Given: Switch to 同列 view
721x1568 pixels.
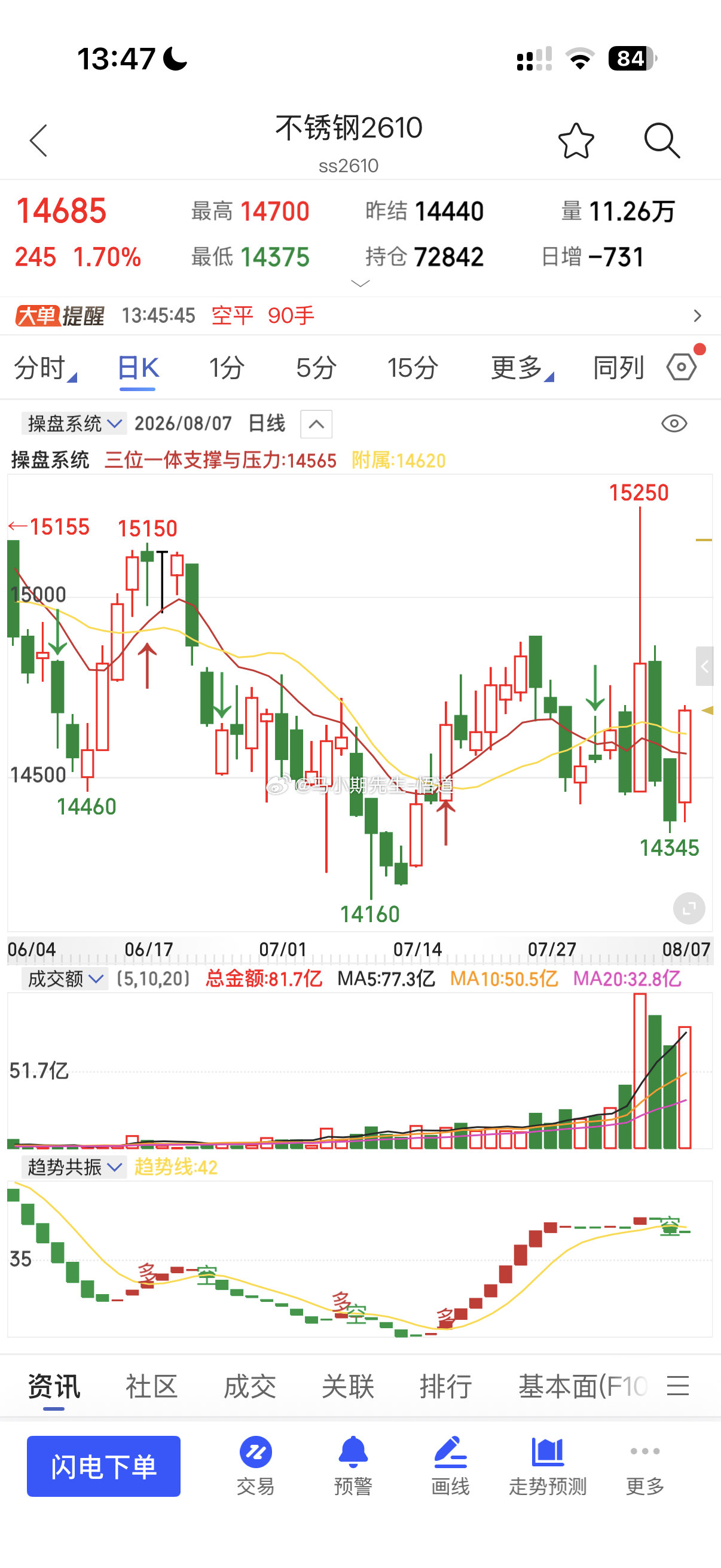Looking at the screenshot, I should (619, 368).
